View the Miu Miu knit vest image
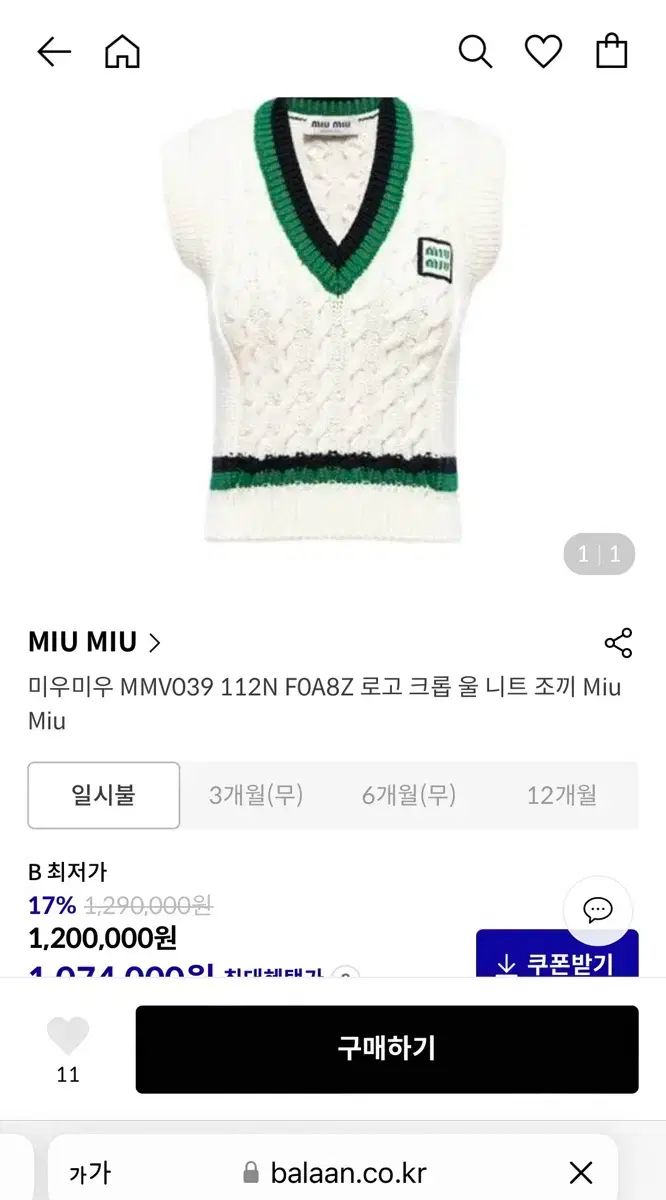 [x=333, y=320]
